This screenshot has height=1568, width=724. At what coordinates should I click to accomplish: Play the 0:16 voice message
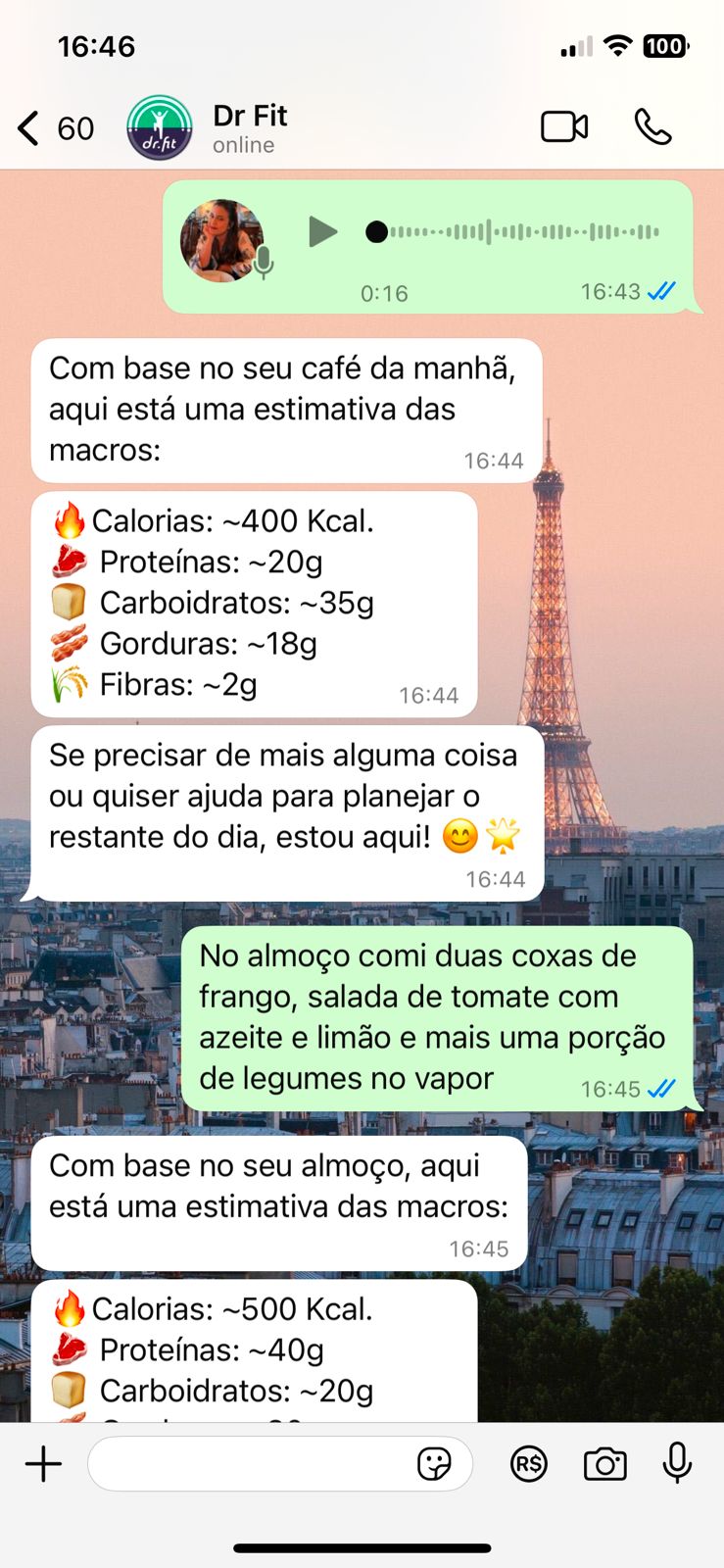pyautogui.click(x=322, y=232)
